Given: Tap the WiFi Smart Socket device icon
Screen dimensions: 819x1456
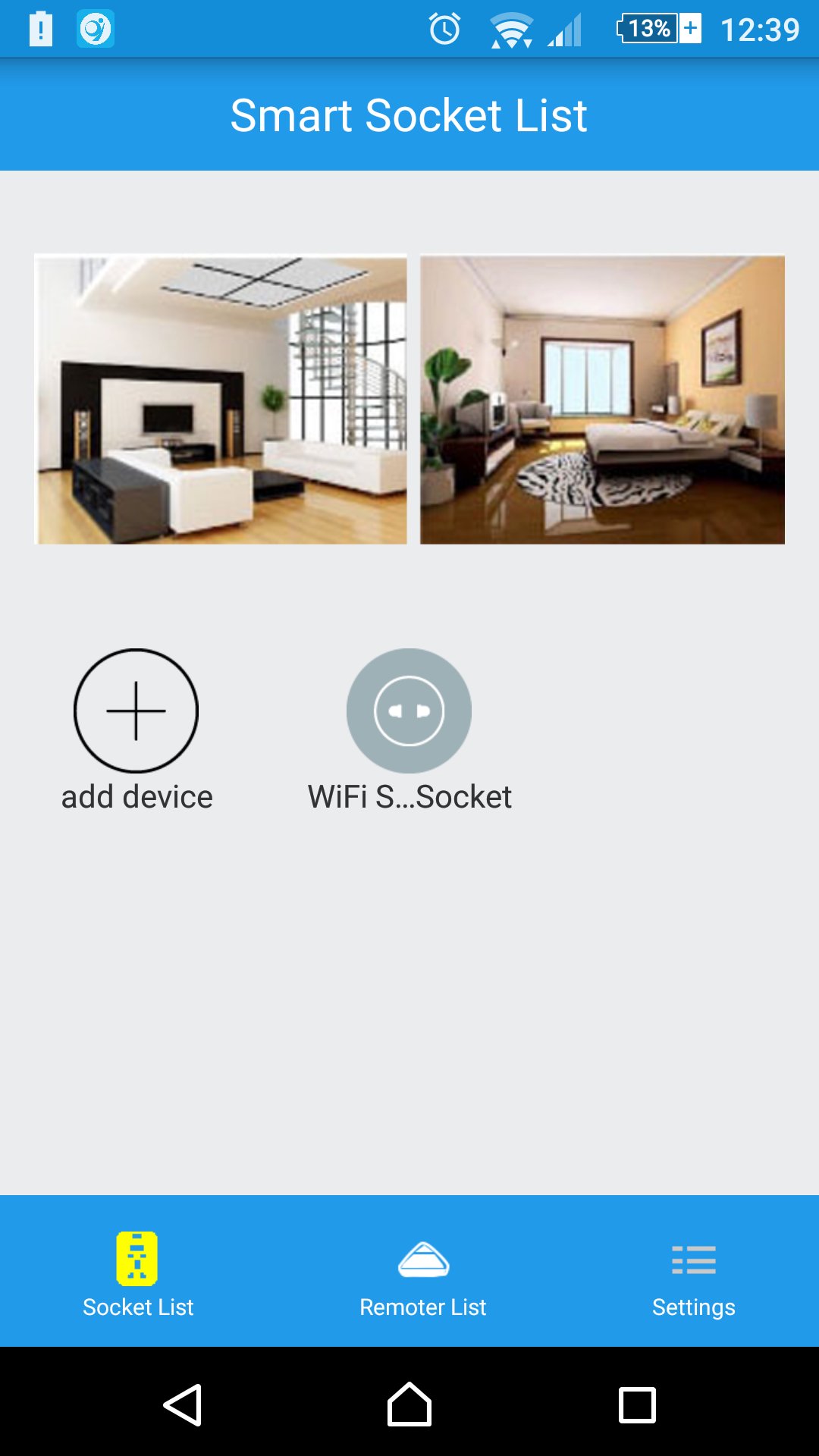Looking at the screenshot, I should tap(409, 710).
